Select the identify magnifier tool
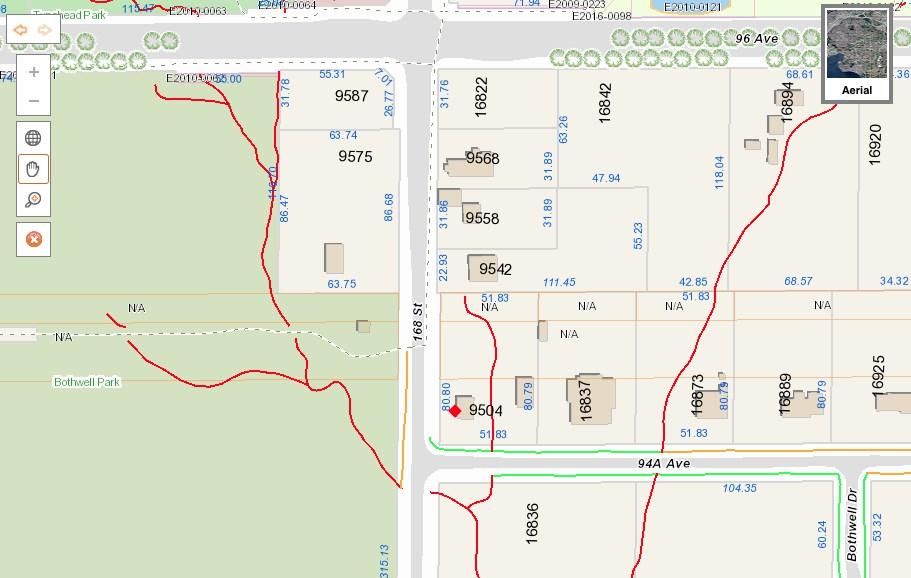Image resolution: width=911 pixels, height=578 pixels. pyautogui.click(x=33, y=199)
